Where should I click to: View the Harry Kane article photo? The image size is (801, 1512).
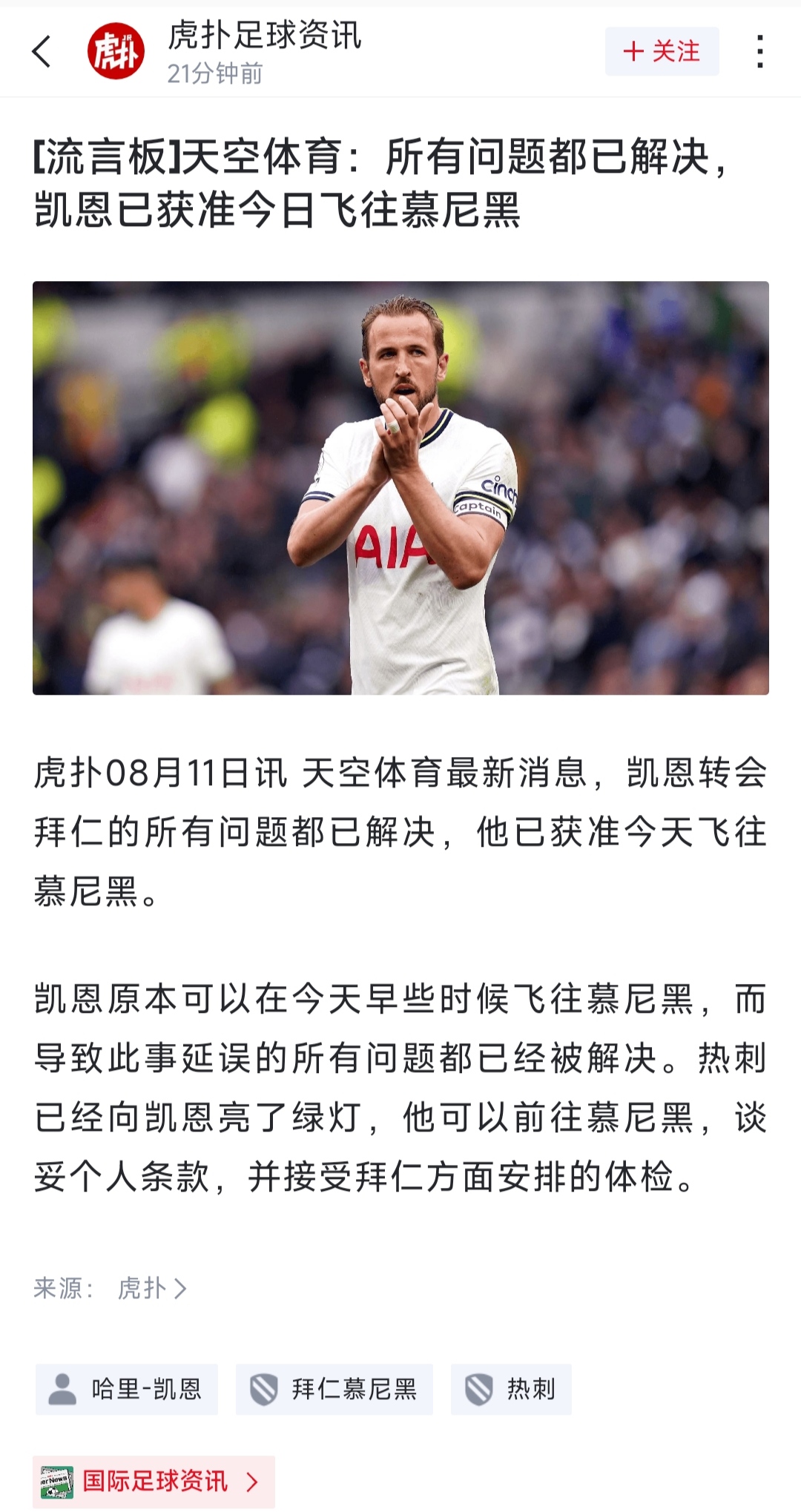click(x=400, y=487)
